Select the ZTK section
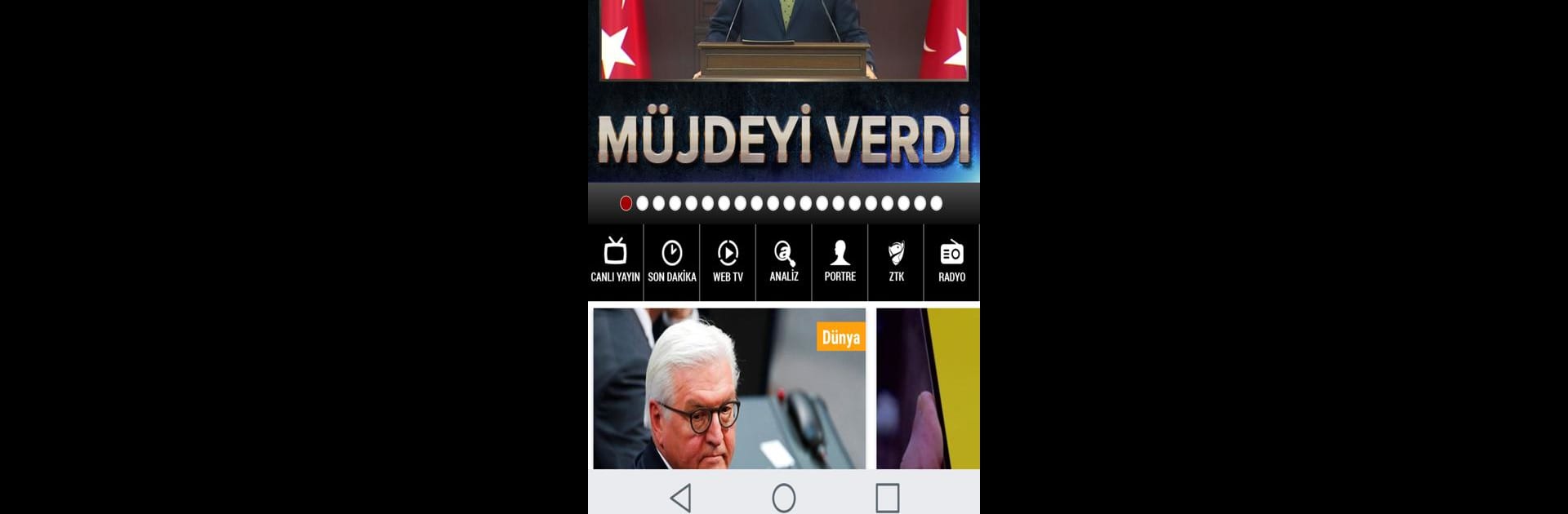The width and height of the screenshot is (1568, 514). coord(896,262)
